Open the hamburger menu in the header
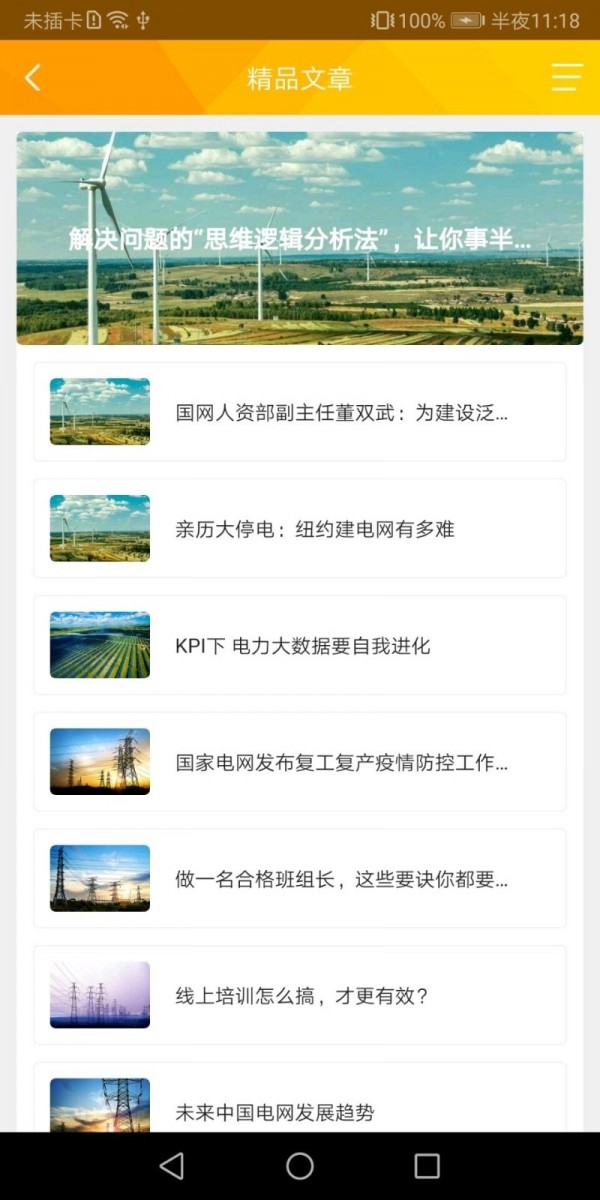This screenshot has width=600, height=1200. coord(566,78)
